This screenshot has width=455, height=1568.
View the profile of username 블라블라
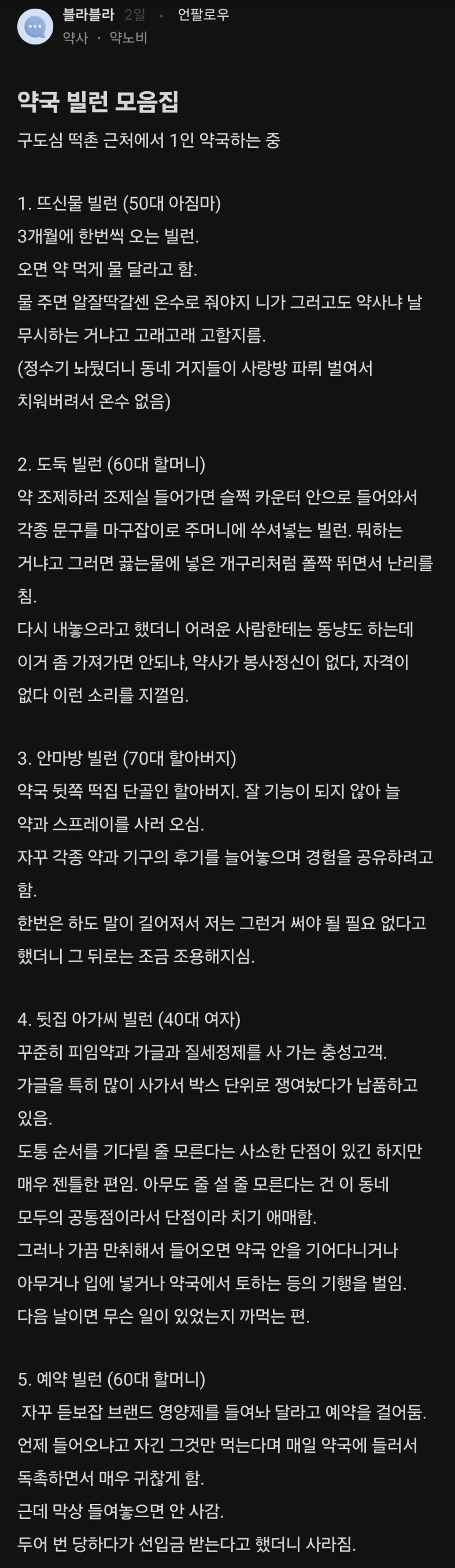click(x=88, y=14)
